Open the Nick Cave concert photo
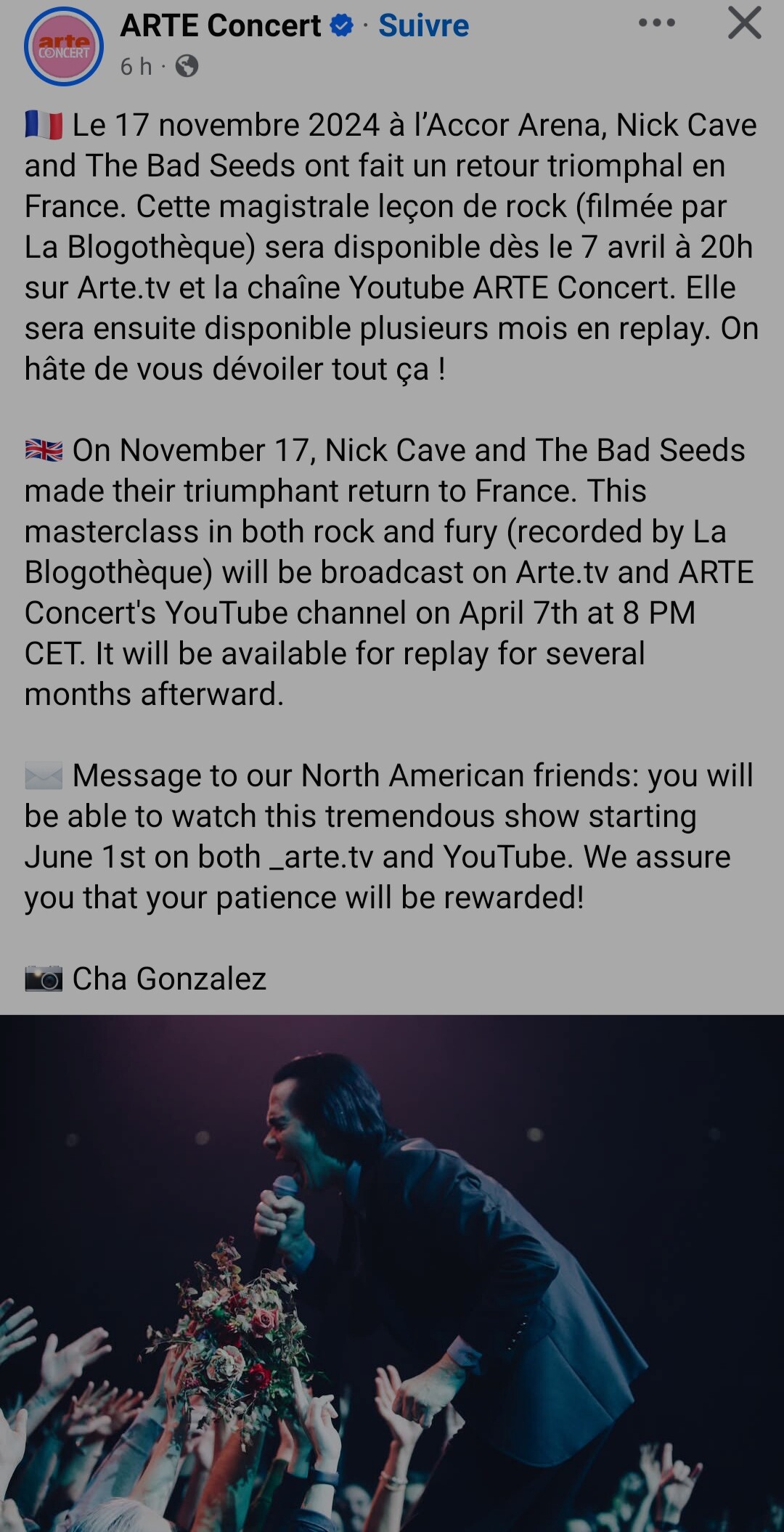 point(392,1273)
